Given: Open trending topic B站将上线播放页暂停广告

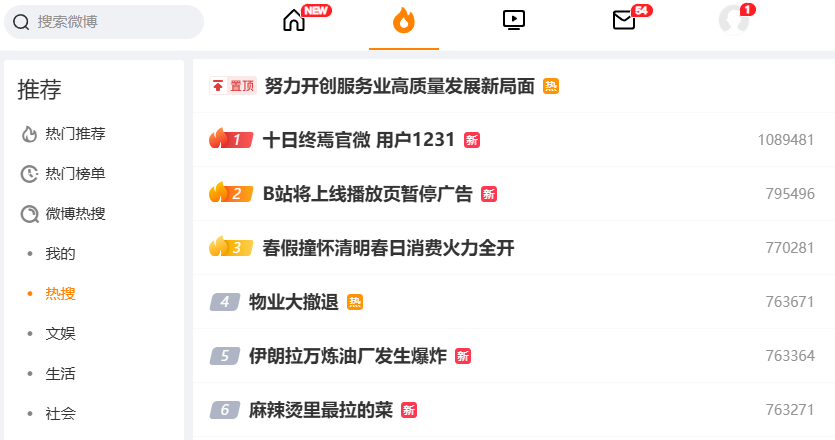Looking at the screenshot, I should tap(367, 194).
